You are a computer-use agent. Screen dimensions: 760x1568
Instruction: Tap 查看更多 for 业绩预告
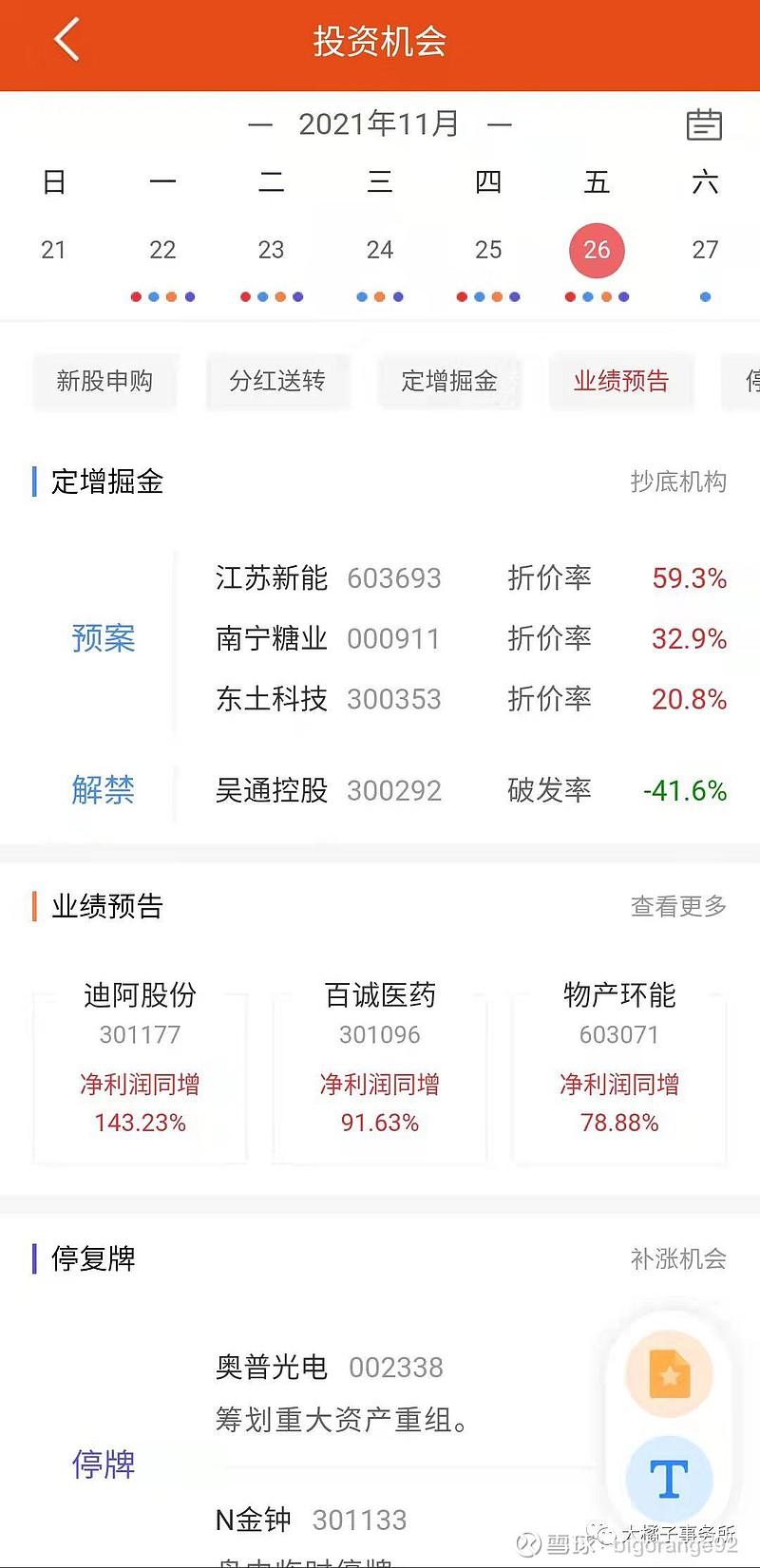(678, 906)
